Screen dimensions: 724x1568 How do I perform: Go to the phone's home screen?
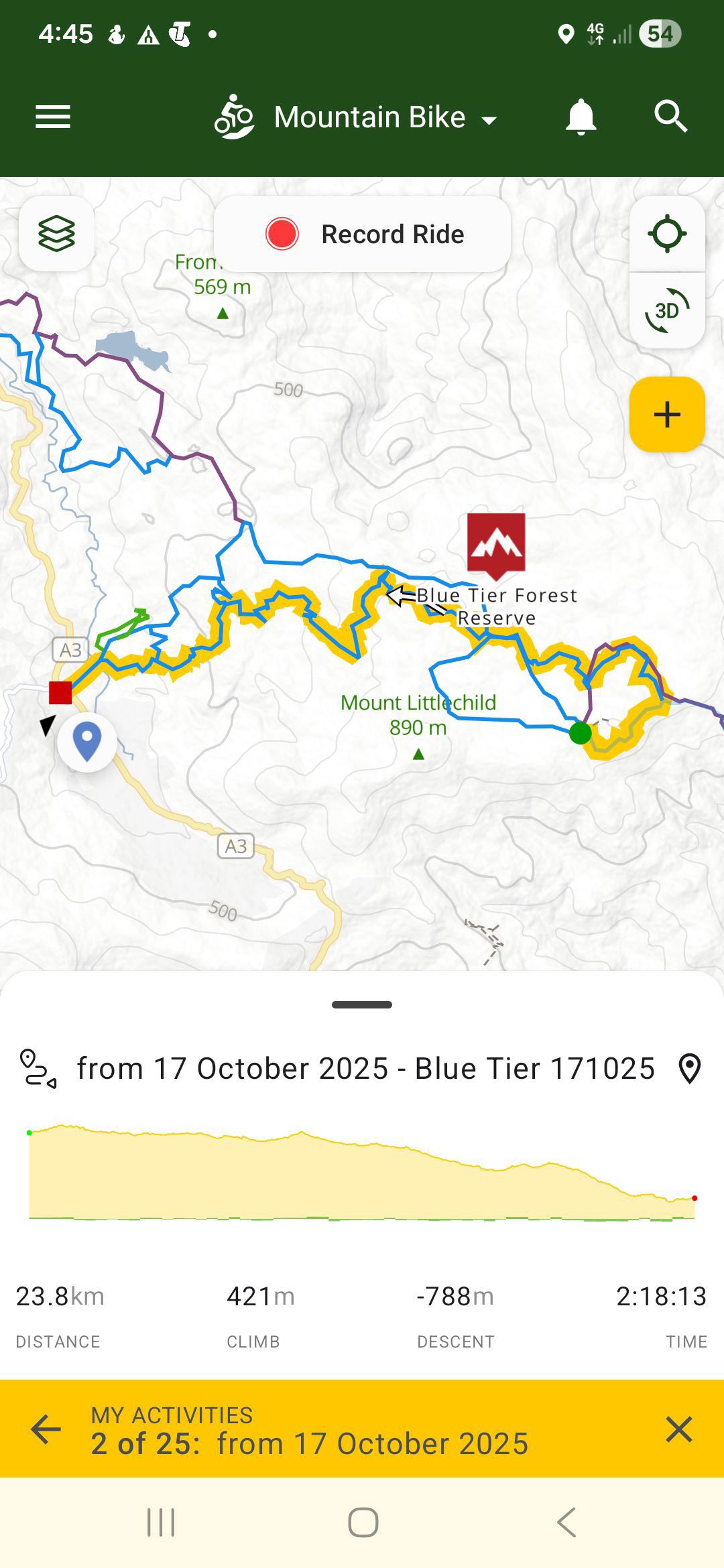point(363,1522)
